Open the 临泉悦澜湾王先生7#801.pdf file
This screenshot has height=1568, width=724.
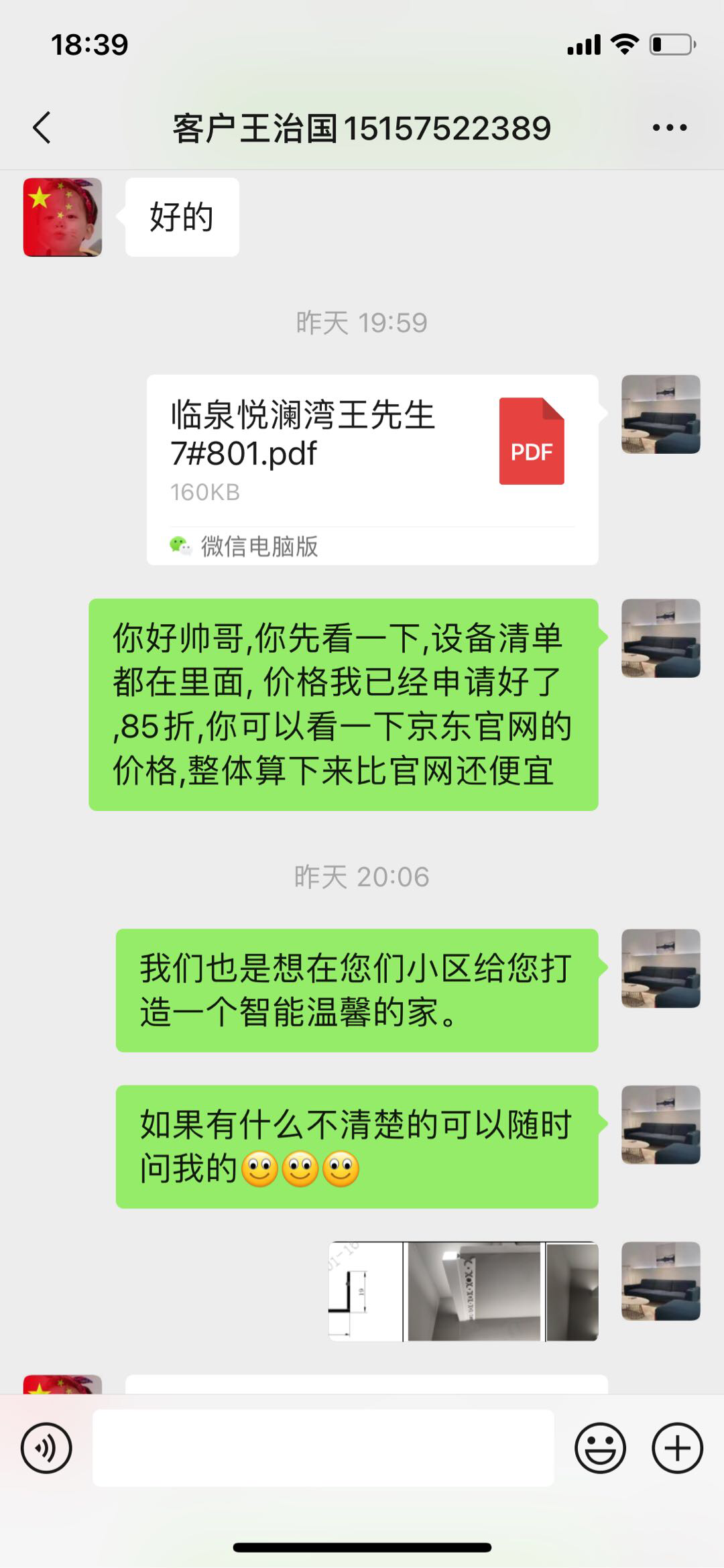coord(373,469)
